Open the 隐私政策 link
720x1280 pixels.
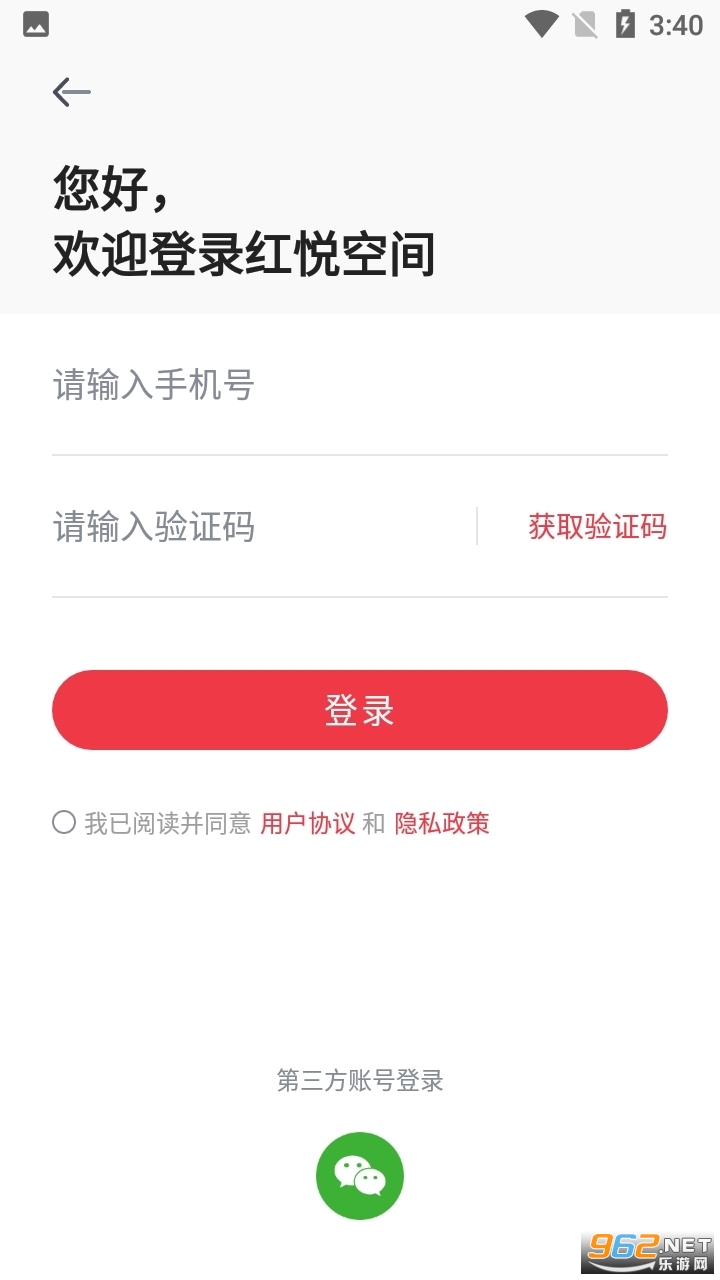[442, 824]
